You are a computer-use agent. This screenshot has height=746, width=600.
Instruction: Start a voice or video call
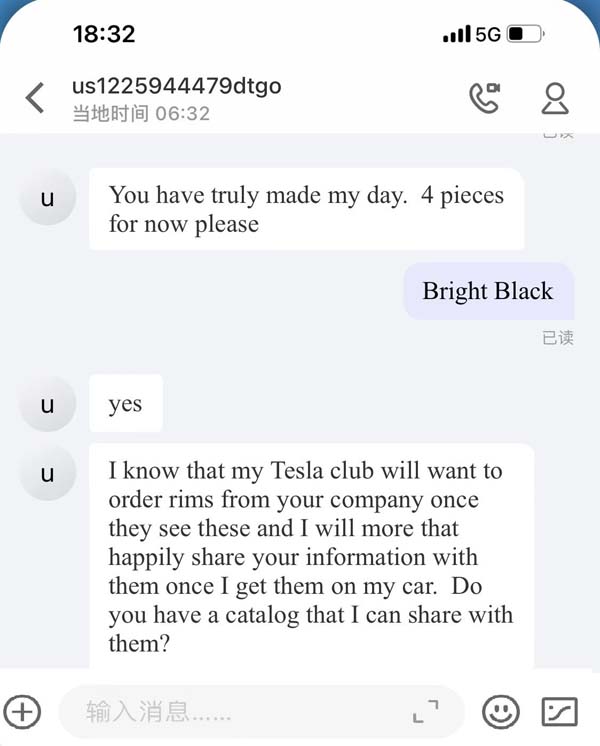[485, 98]
